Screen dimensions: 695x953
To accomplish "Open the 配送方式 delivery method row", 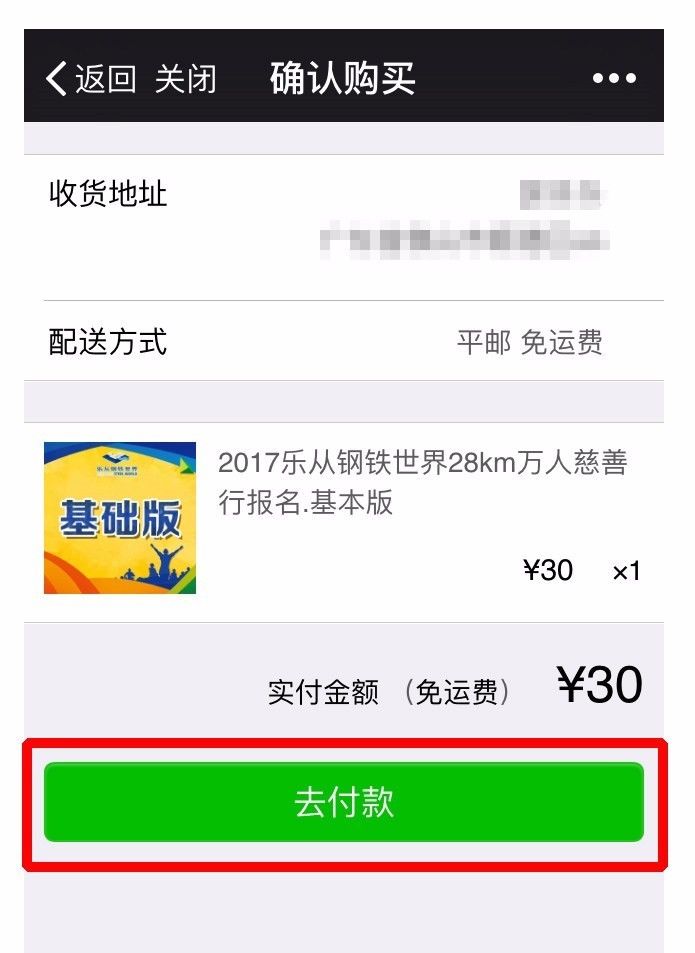I will point(343,342).
